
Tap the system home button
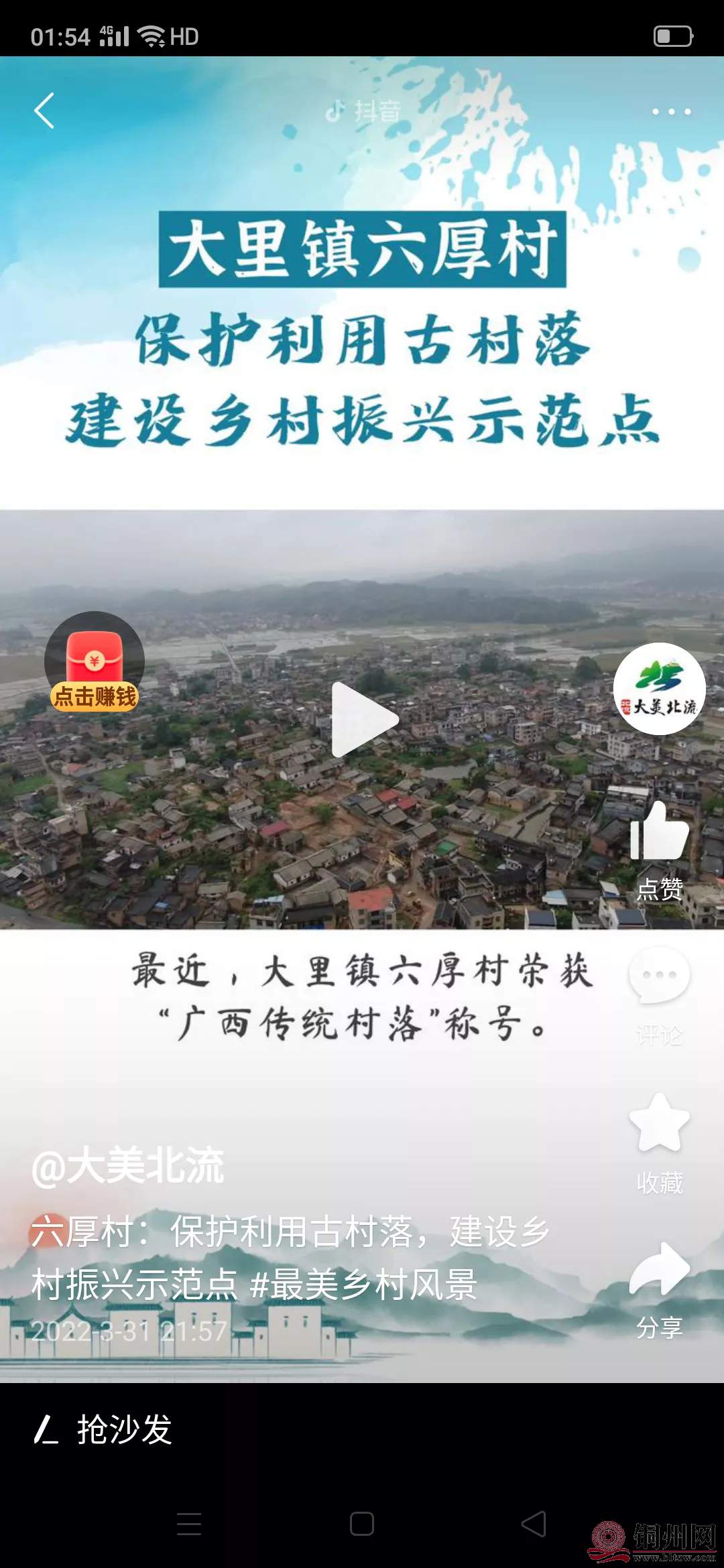tap(361, 1524)
